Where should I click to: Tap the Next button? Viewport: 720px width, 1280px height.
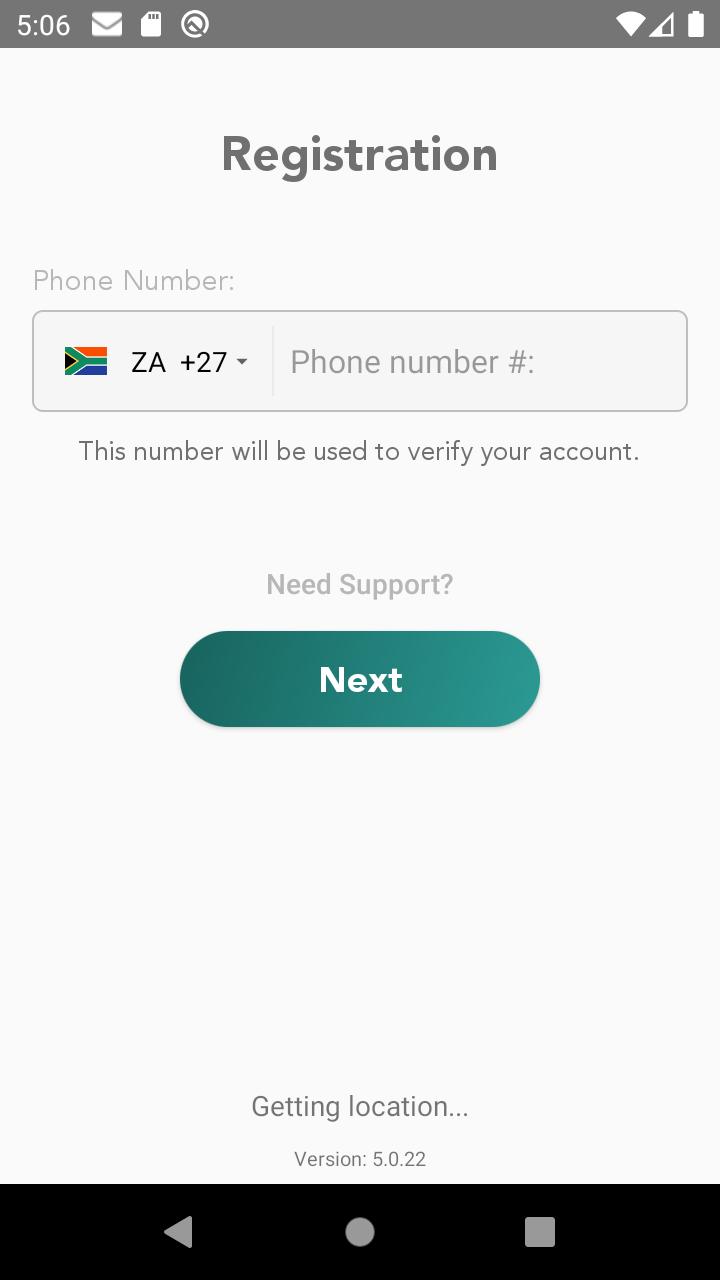click(x=359, y=679)
